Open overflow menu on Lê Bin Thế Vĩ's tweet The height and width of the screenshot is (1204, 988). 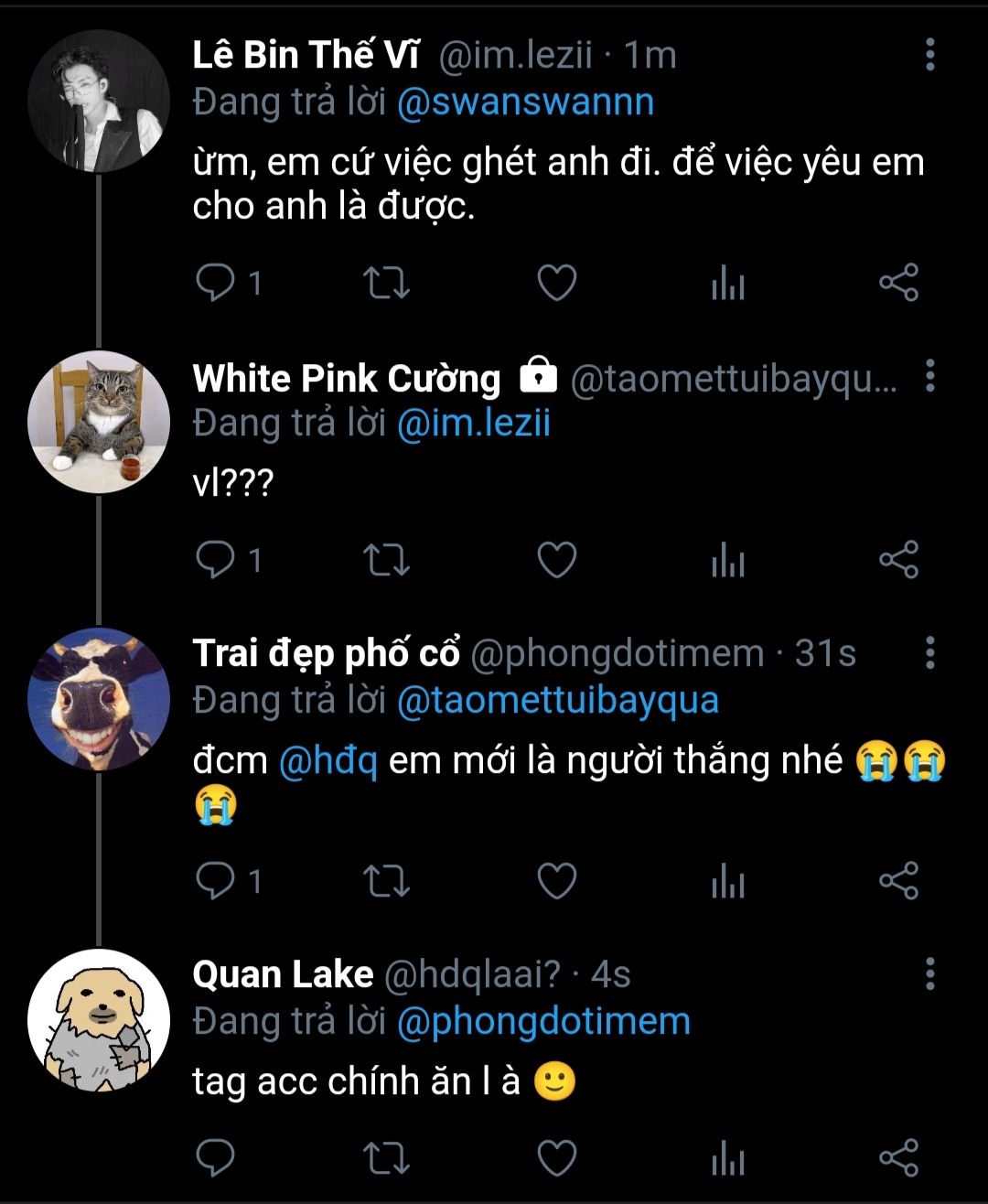pyautogui.click(x=929, y=56)
